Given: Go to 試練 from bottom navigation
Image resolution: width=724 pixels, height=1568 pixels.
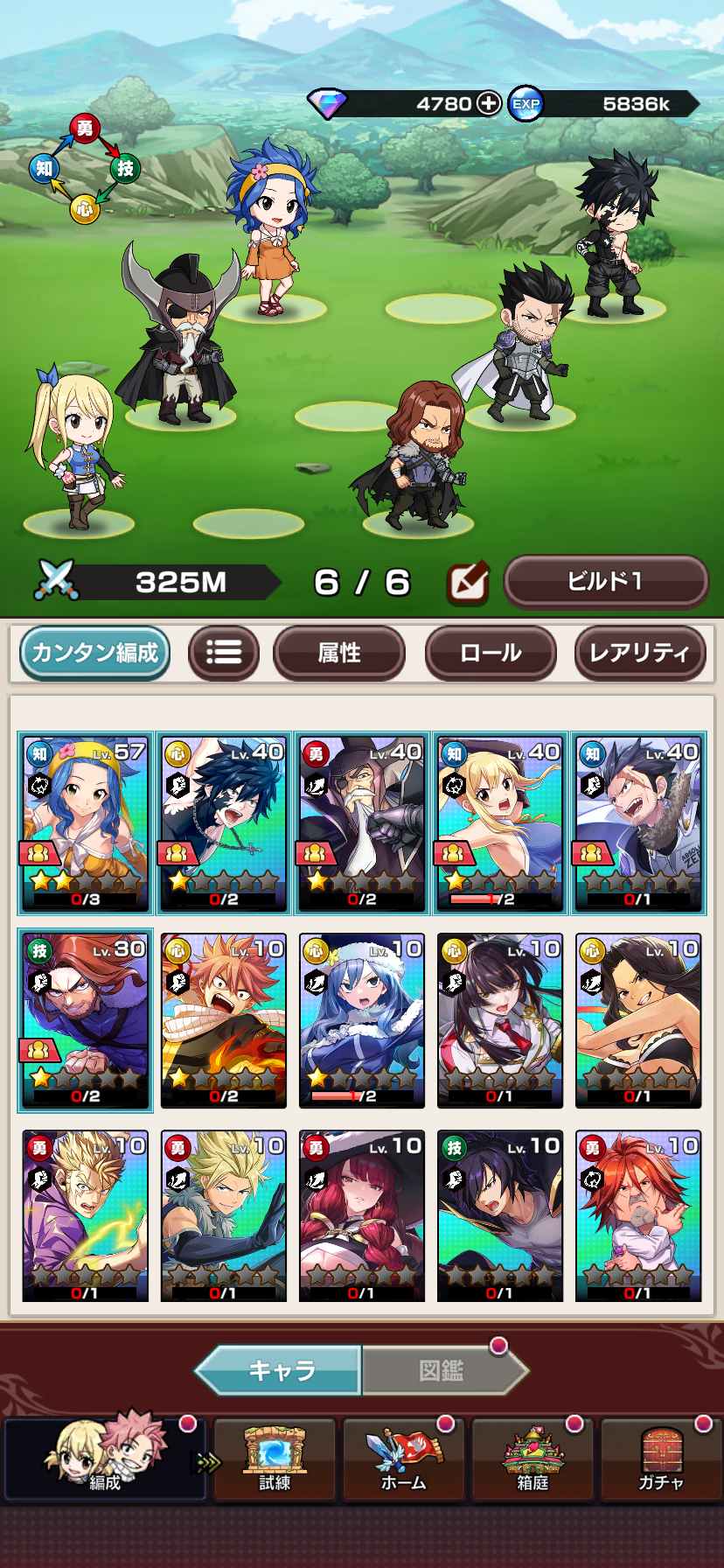Looking at the screenshot, I should [x=275, y=1459].
